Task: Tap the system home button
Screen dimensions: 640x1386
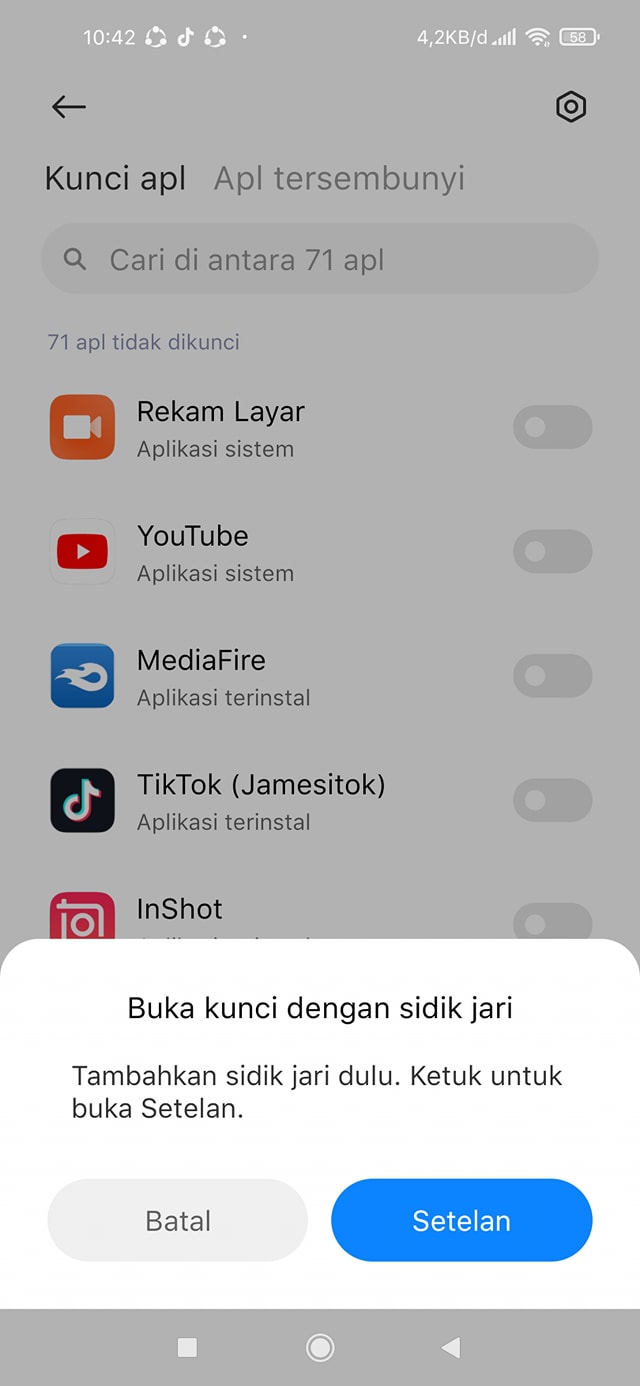Action: (x=320, y=1348)
